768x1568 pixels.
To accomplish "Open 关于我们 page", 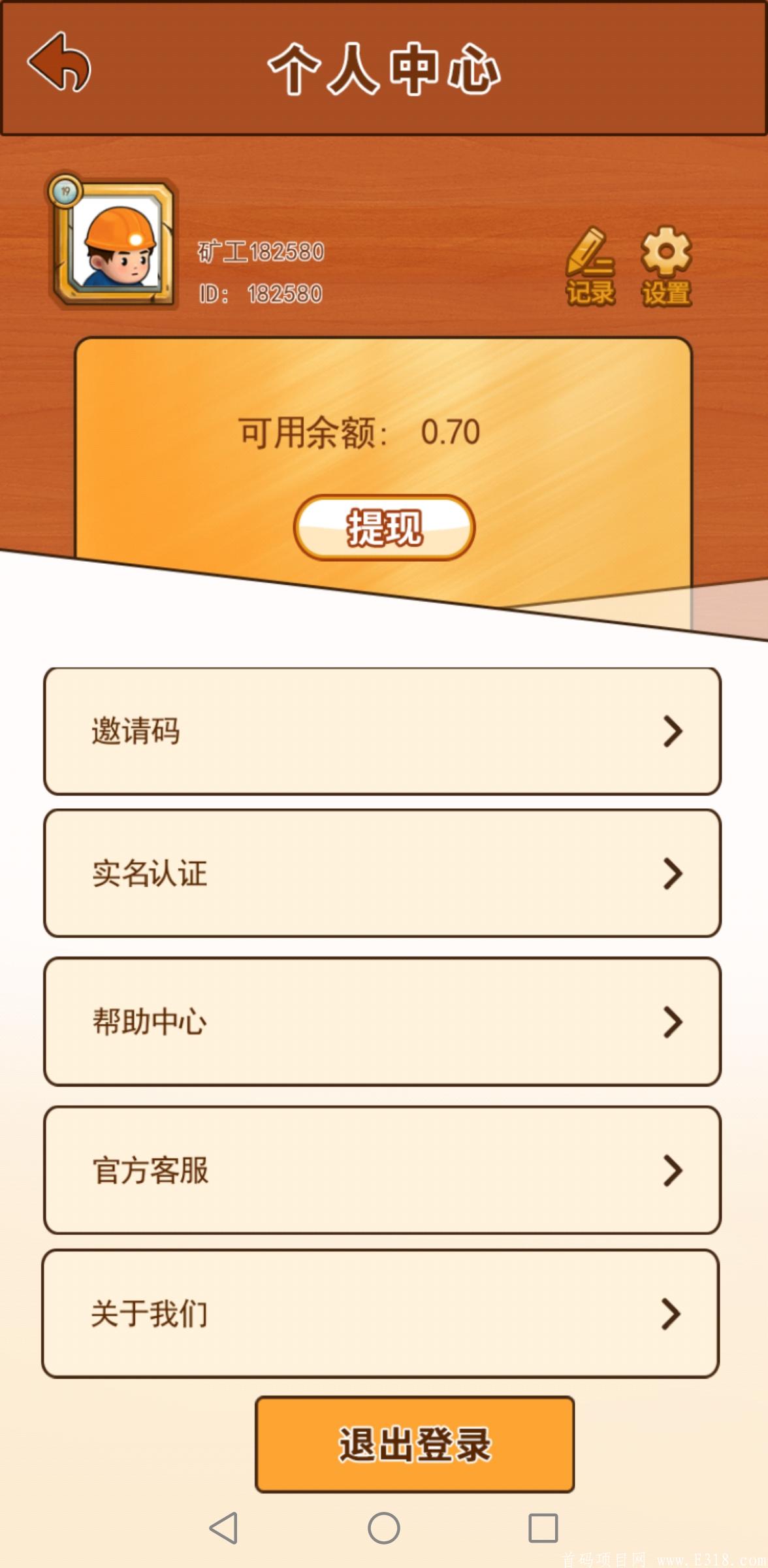I will (x=381, y=1314).
